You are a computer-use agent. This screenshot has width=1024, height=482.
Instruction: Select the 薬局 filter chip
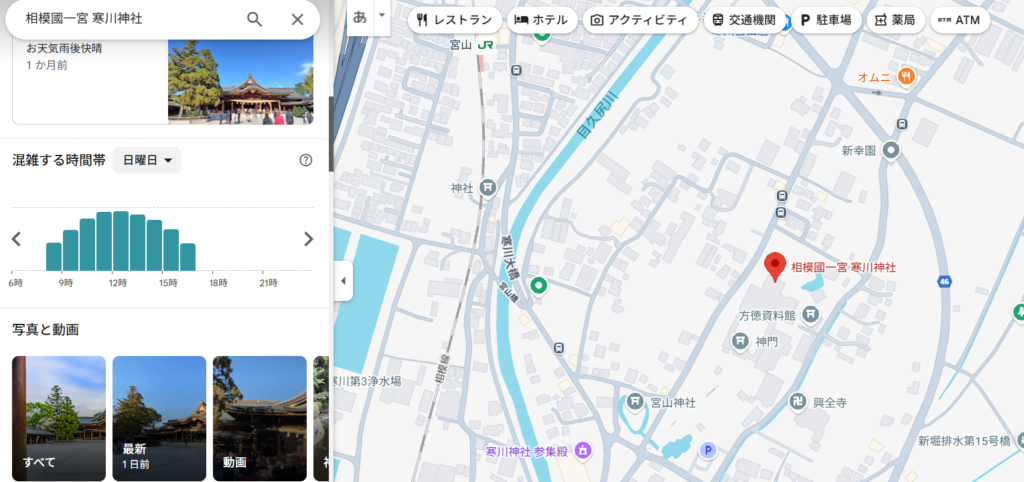pos(895,20)
